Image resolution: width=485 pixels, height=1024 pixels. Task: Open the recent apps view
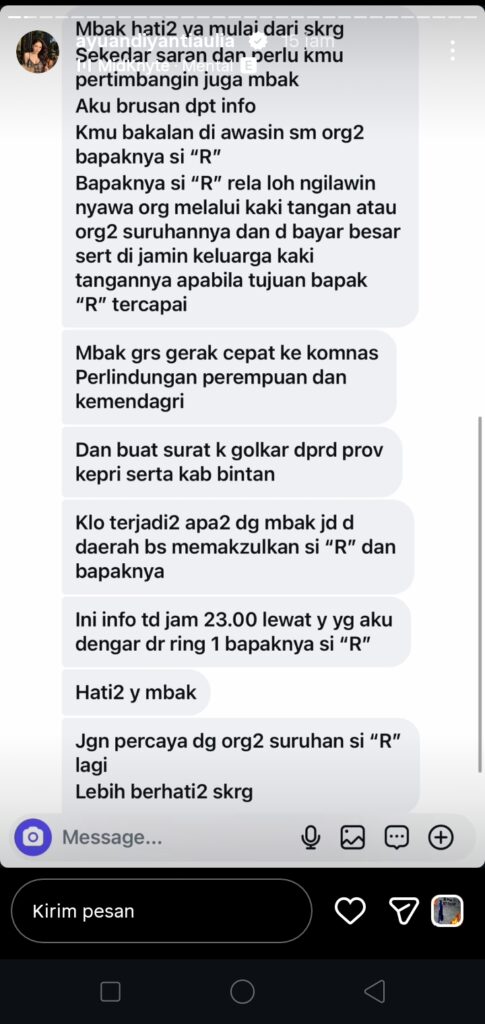(110, 991)
